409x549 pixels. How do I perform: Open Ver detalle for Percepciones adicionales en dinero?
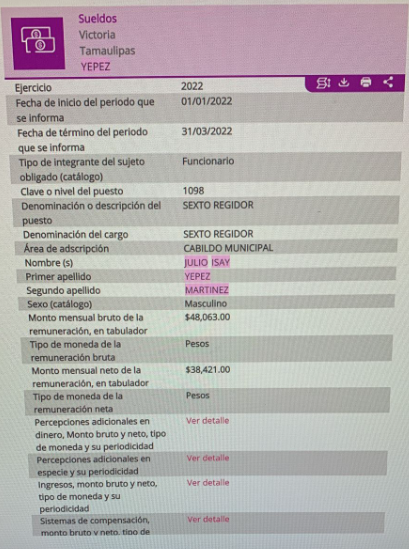tap(208, 421)
